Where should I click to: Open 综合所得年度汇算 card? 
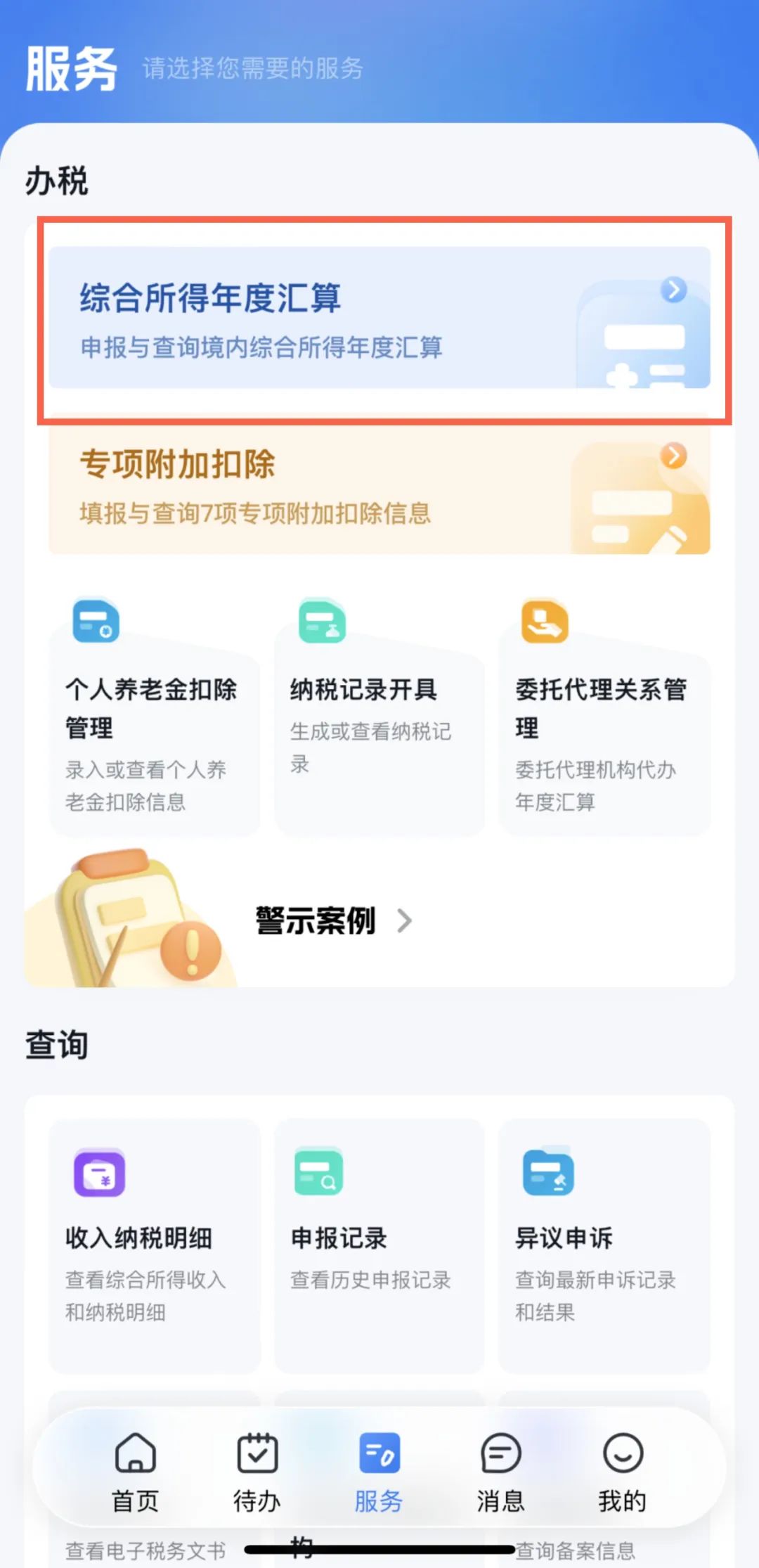click(x=379, y=318)
